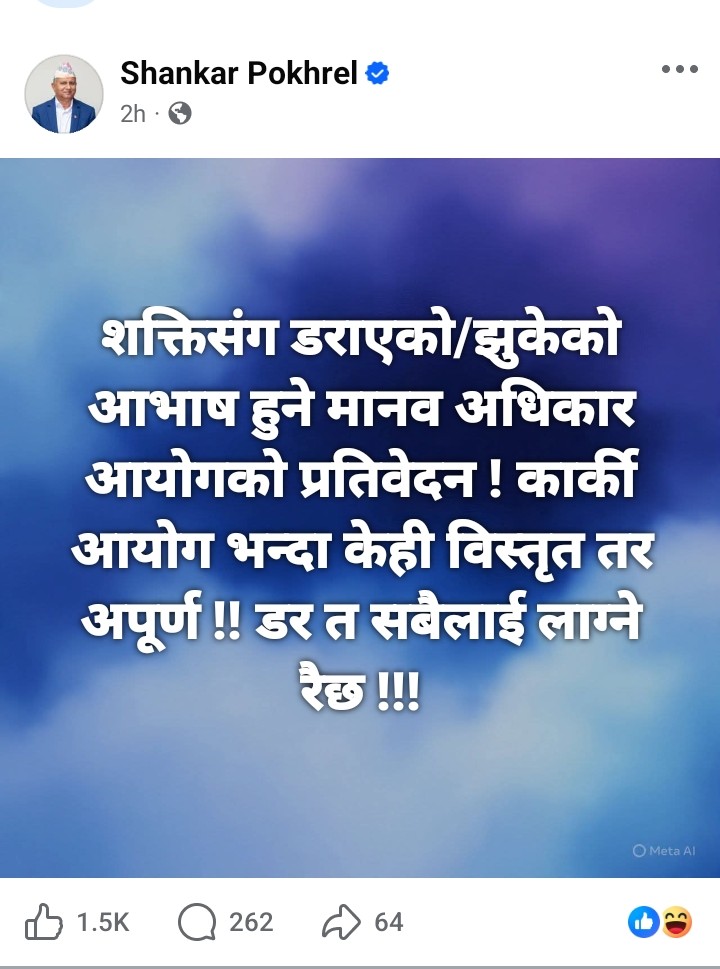This screenshot has height=969, width=720.
Task: Open the blue background text post
Action: pyautogui.click(x=360, y=518)
